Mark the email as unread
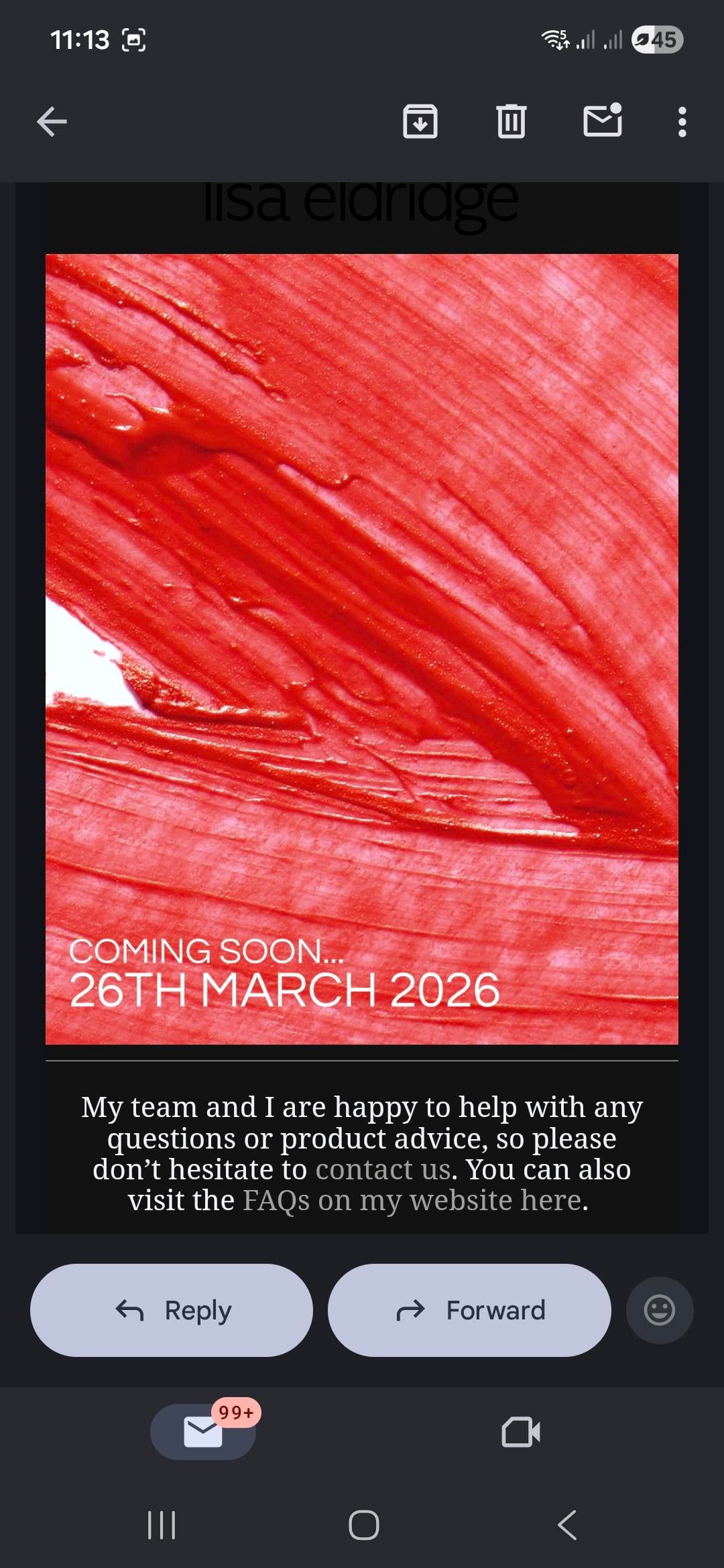Viewport: 724px width, 1568px height. point(603,121)
